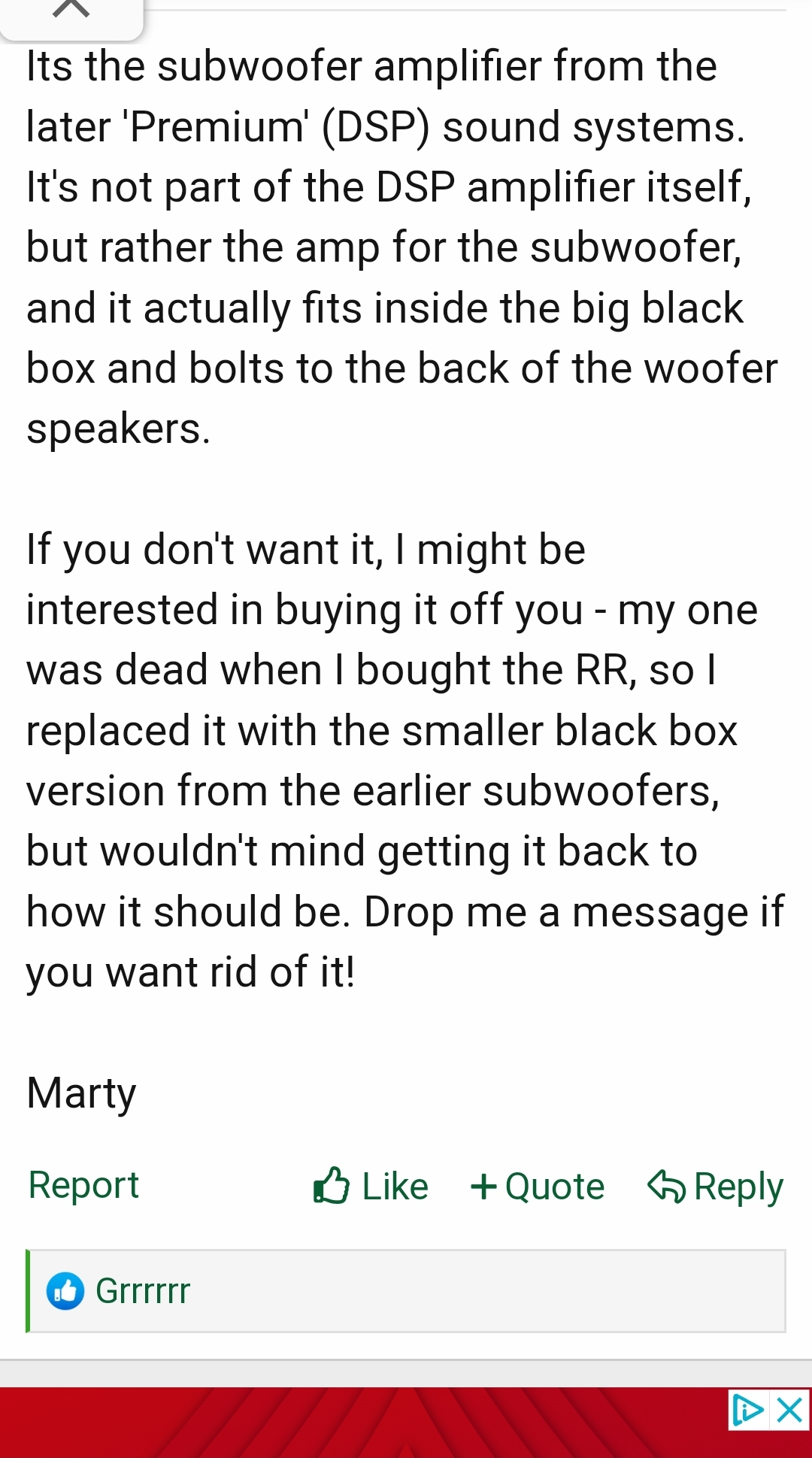
Task: Like Marty's post
Action: 371,1187
